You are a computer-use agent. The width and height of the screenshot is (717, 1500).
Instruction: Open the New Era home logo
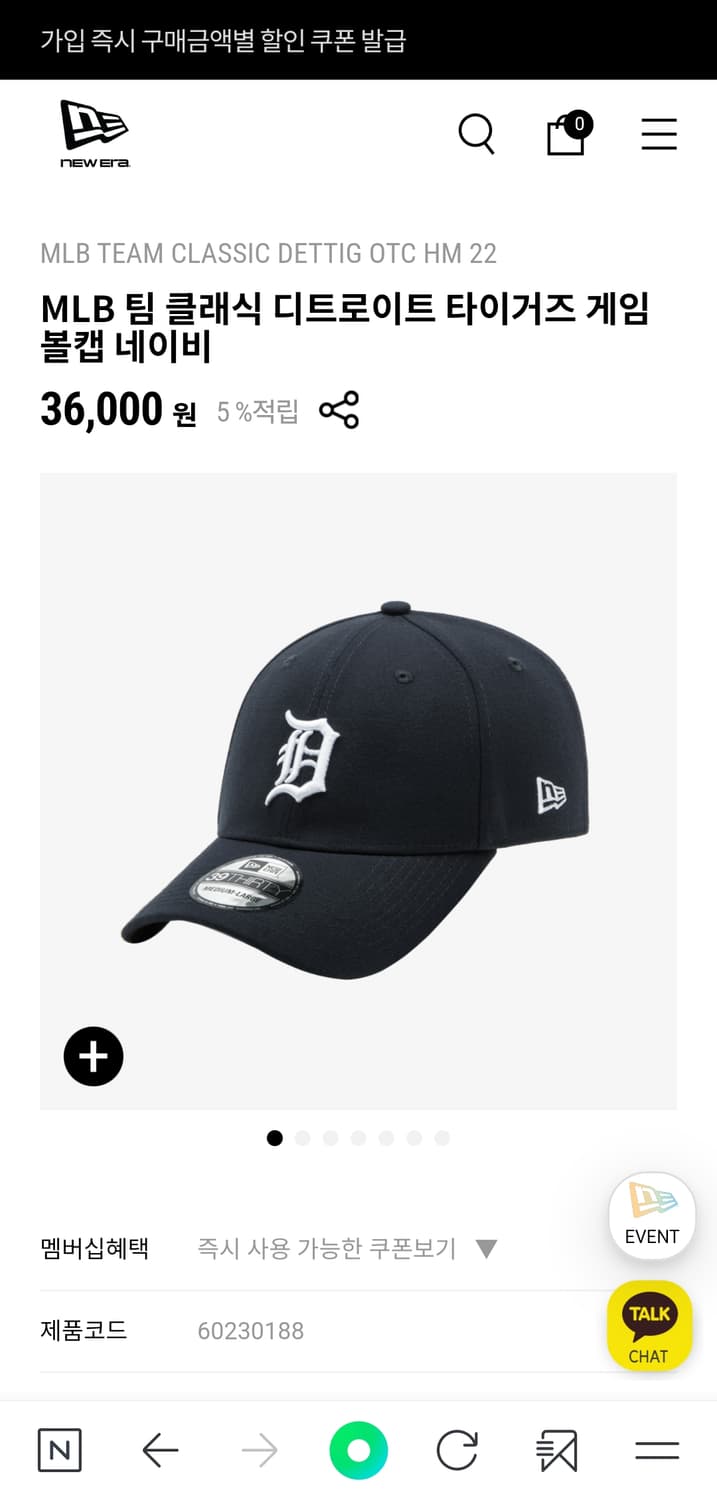pos(95,133)
